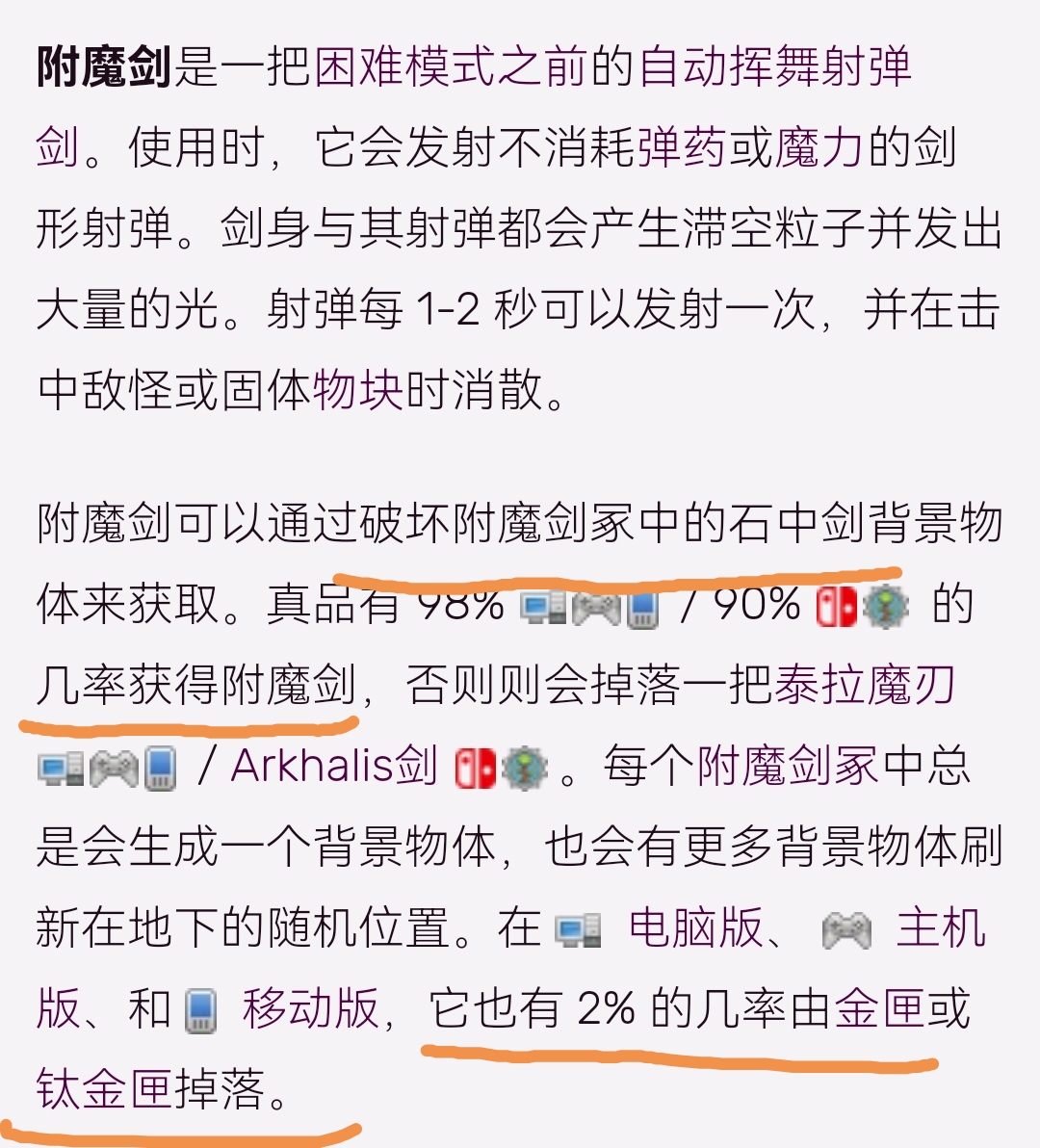Image resolution: width=1040 pixels, height=1148 pixels.
Task: Open the 魔力 link
Action: (x=819, y=148)
